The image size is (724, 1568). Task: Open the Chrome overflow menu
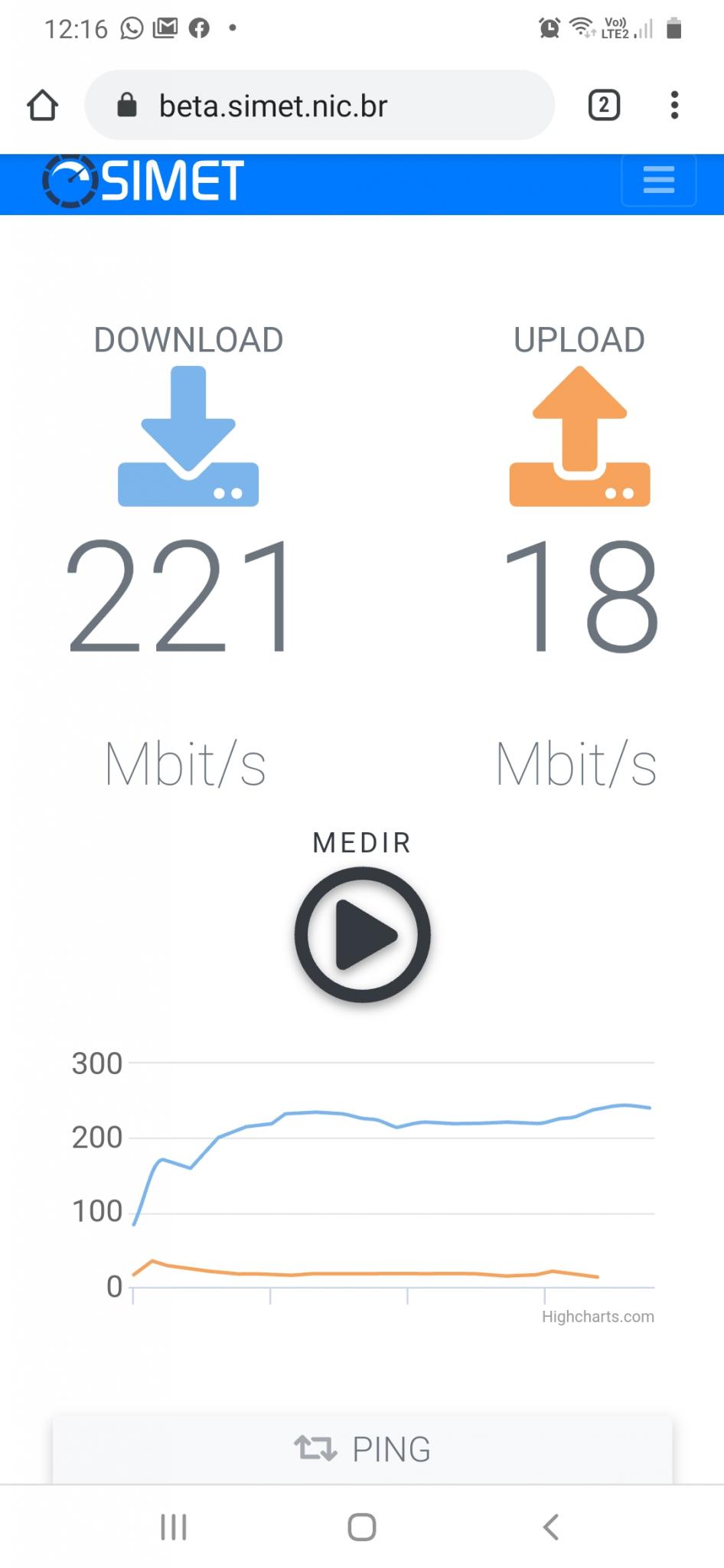pos(674,105)
